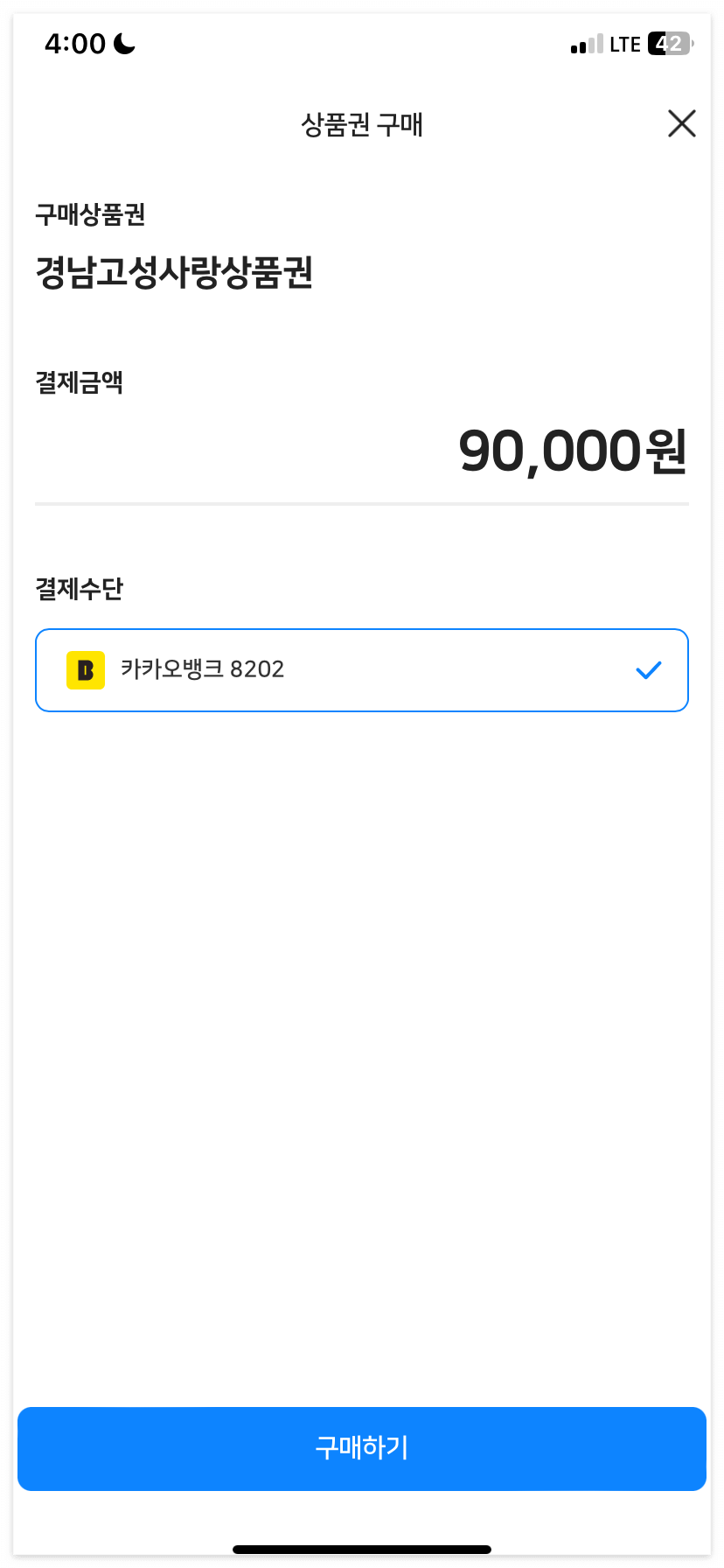The width and height of the screenshot is (724, 1568).
Task: Open the 결제수단 payment method selector
Action: pyautogui.click(x=80, y=589)
